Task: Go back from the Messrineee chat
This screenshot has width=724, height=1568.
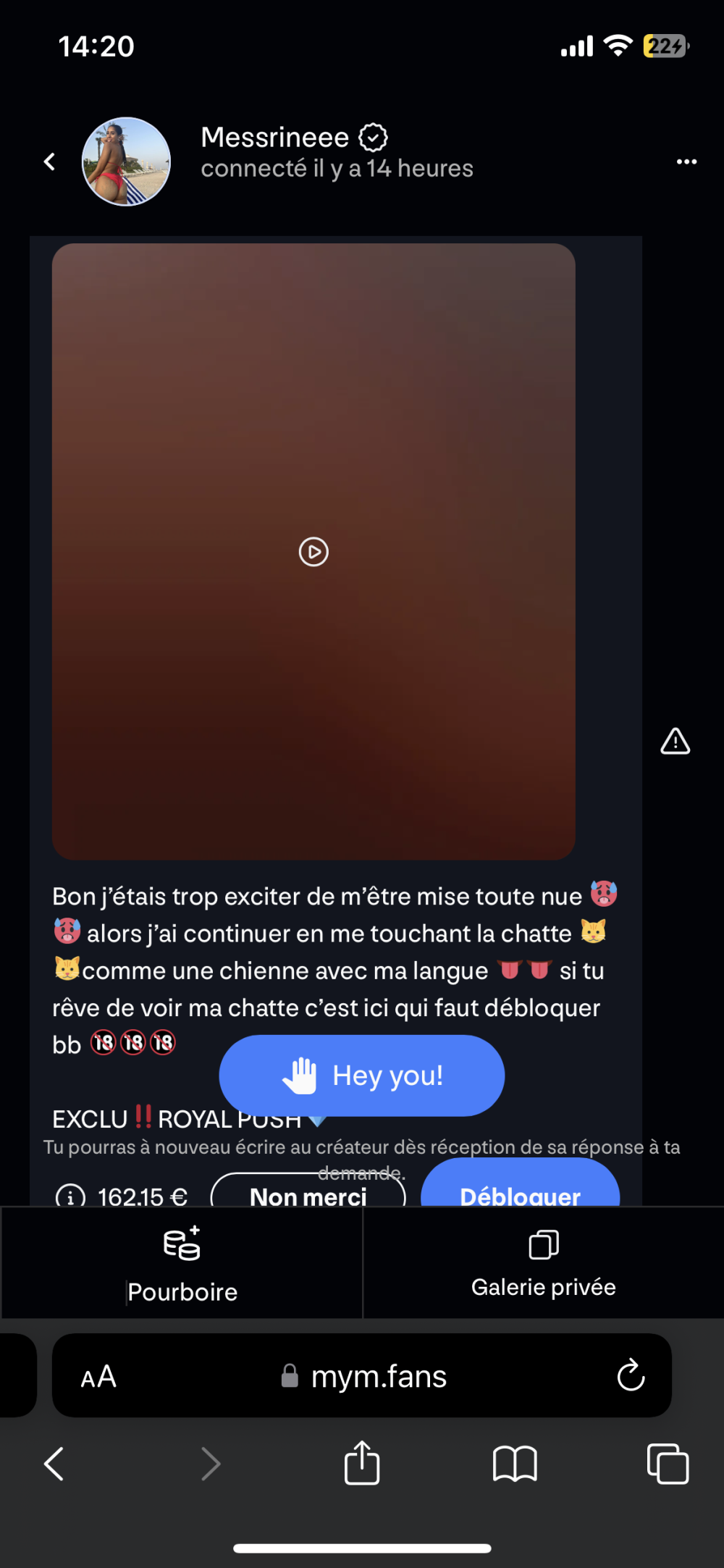Action: (49, 162)
